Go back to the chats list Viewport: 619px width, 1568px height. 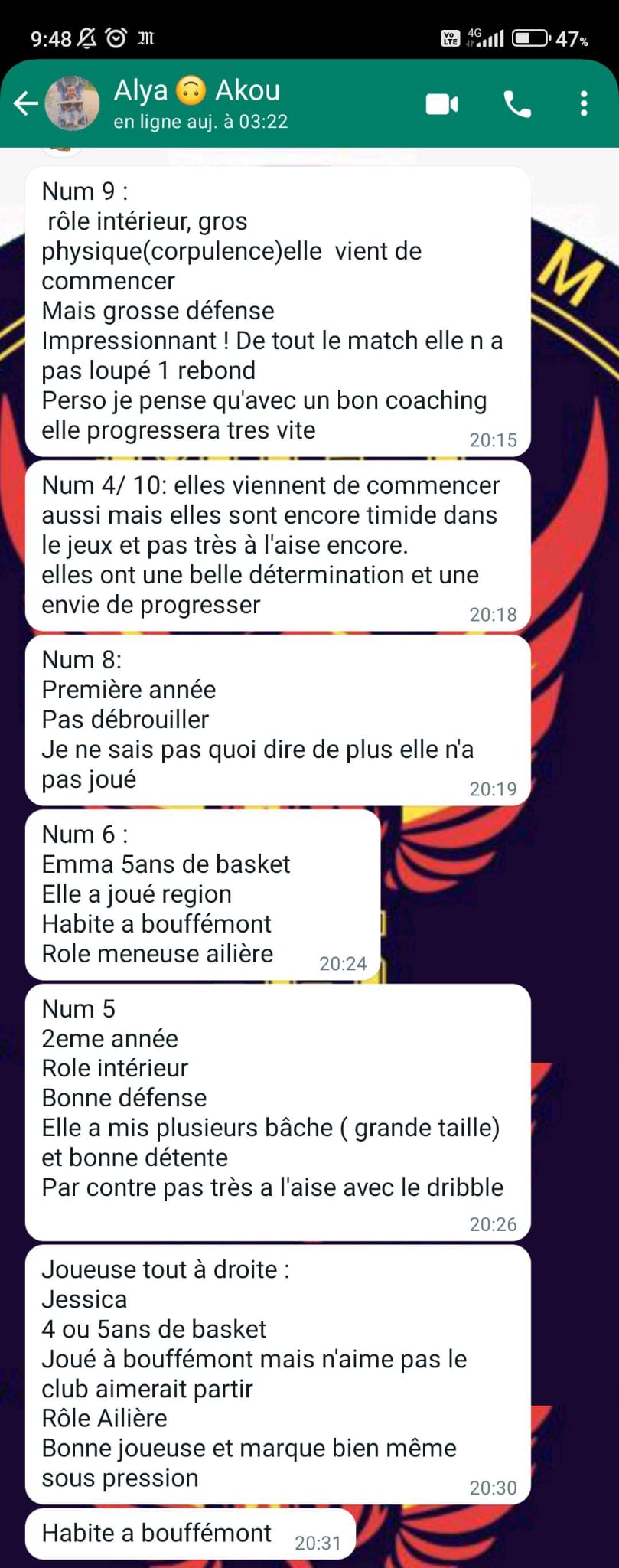pyautogui.click(x=25, y=103)
